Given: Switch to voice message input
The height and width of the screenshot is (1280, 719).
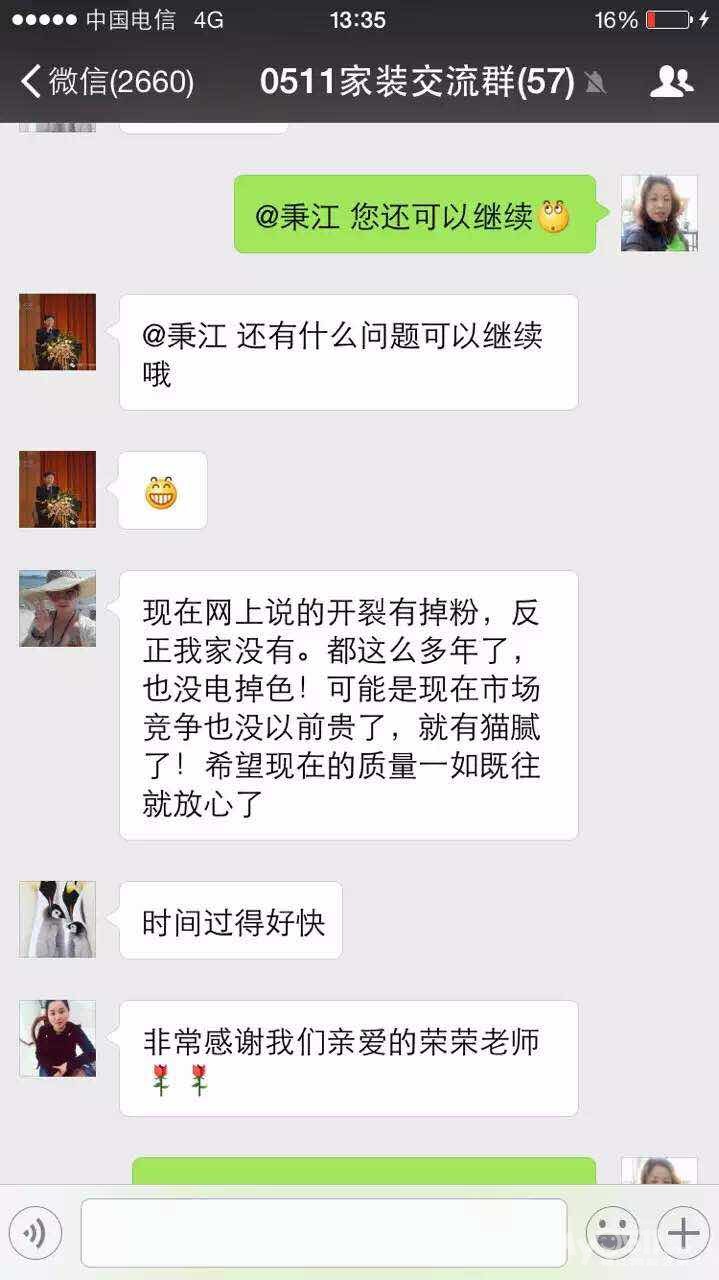Looking at the screenshot, I should pos(36,1233).
